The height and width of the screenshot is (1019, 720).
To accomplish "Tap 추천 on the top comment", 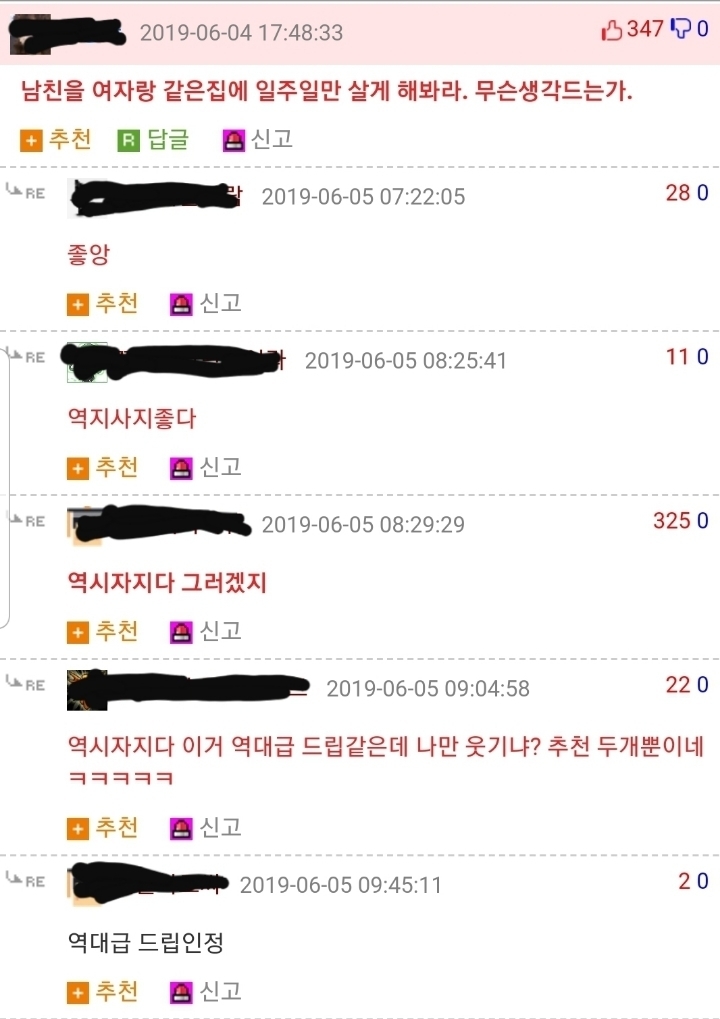I will (56, 140).
